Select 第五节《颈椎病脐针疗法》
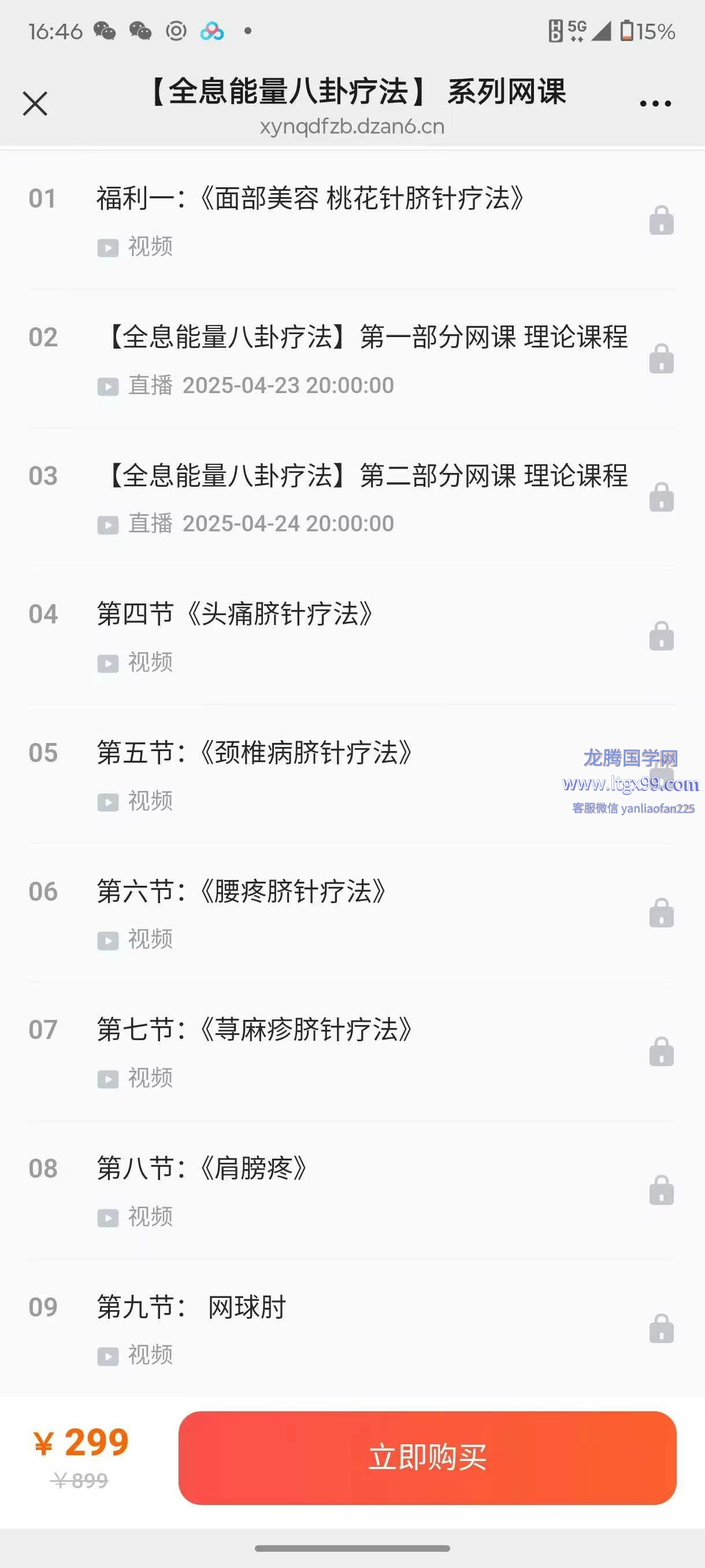The height and width of the screenshot is (1568, 705). click(255, 753)
